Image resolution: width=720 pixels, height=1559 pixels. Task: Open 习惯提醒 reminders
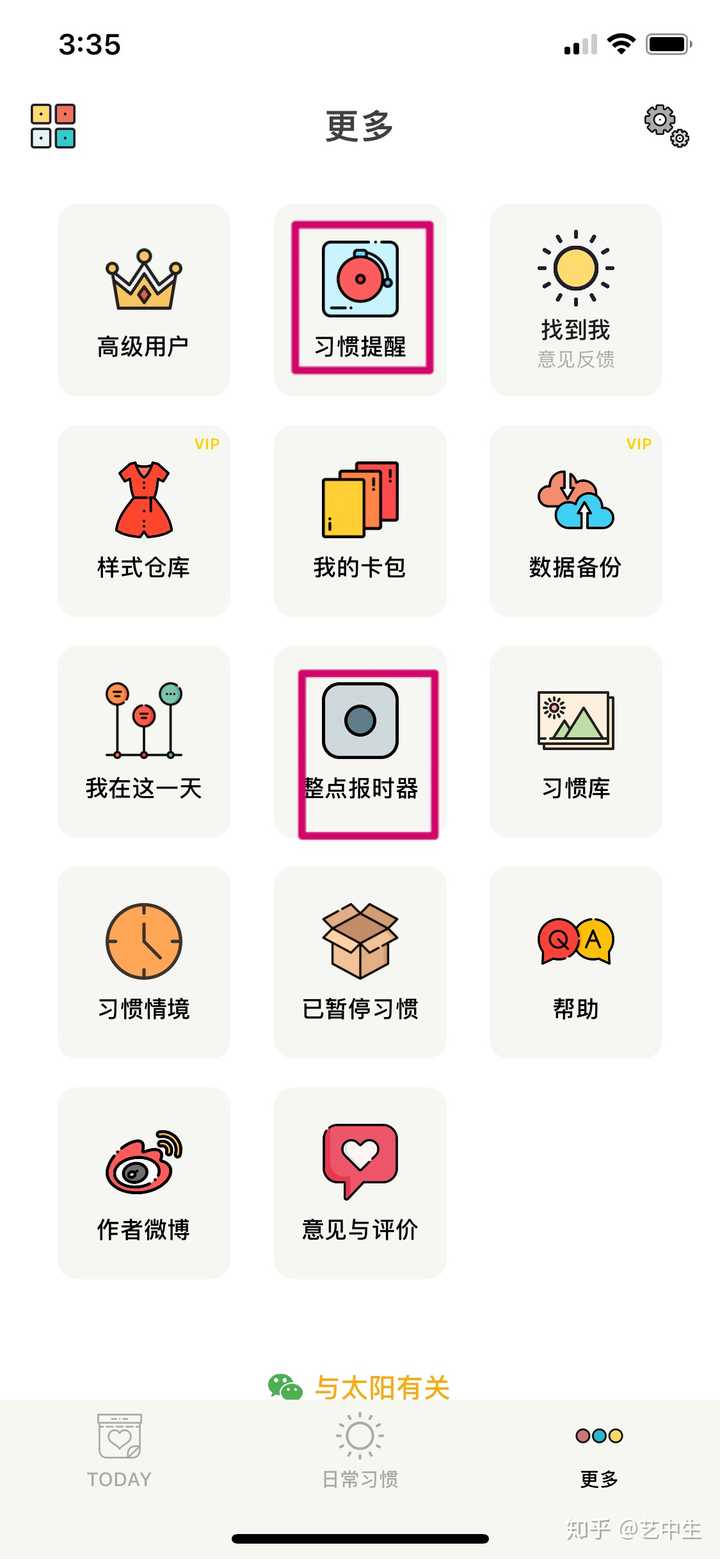(x=360, y=300)
